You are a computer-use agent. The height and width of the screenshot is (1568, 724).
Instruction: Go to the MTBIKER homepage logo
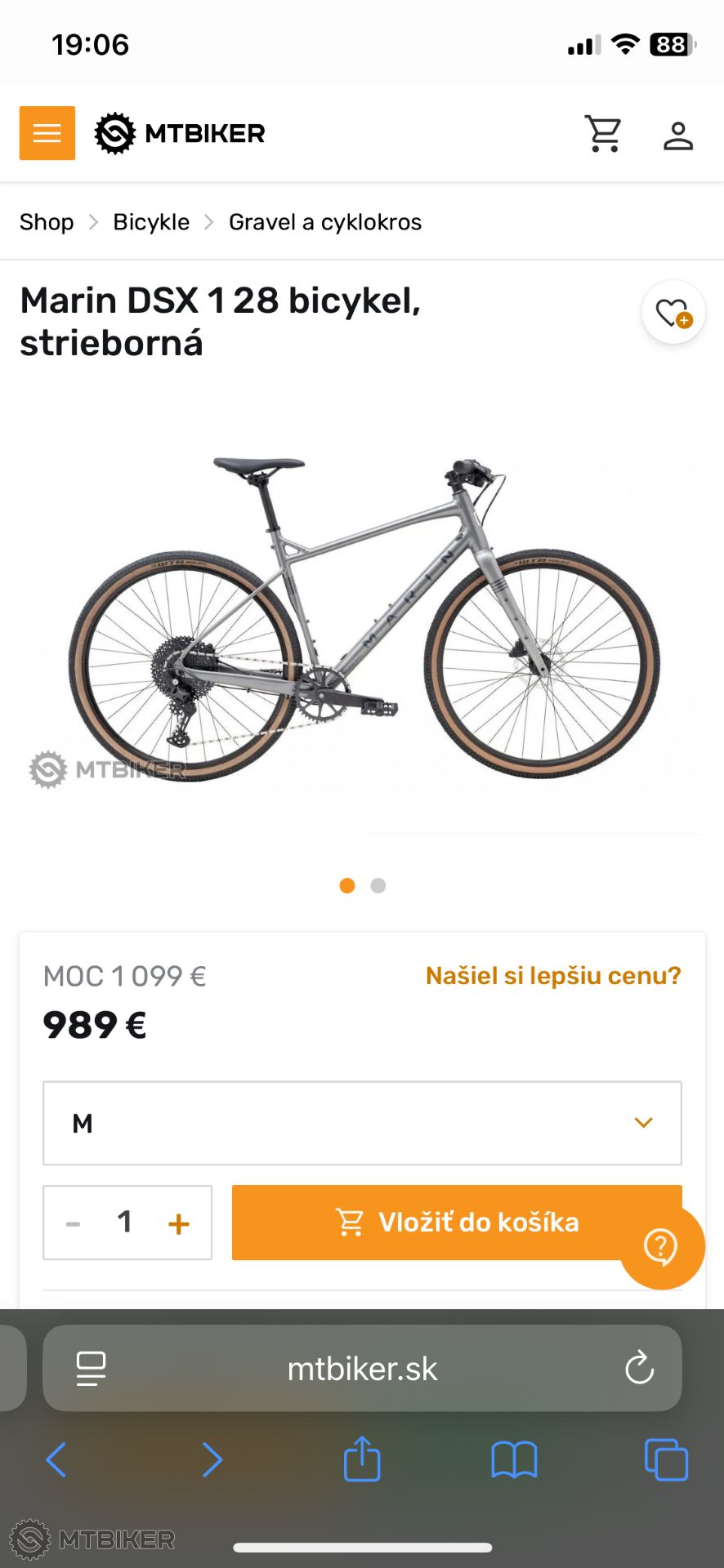point(180,133)
